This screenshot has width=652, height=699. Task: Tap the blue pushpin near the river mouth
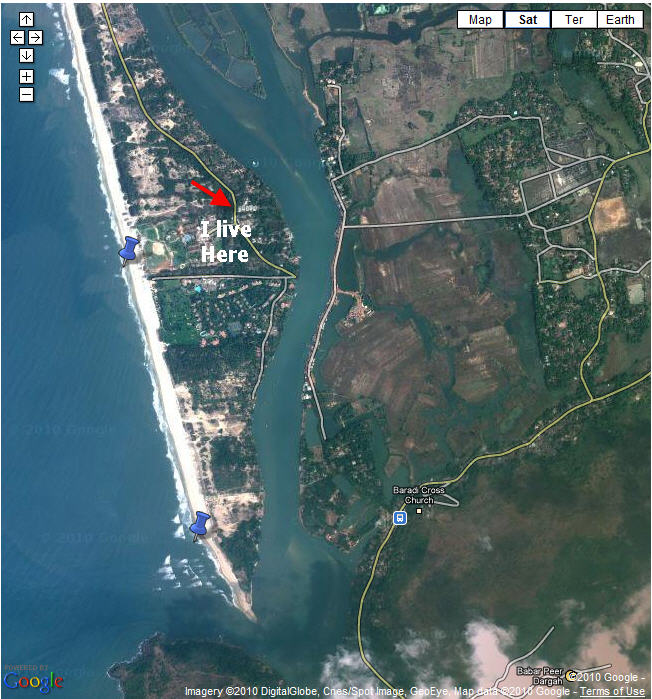click(200, 524)
